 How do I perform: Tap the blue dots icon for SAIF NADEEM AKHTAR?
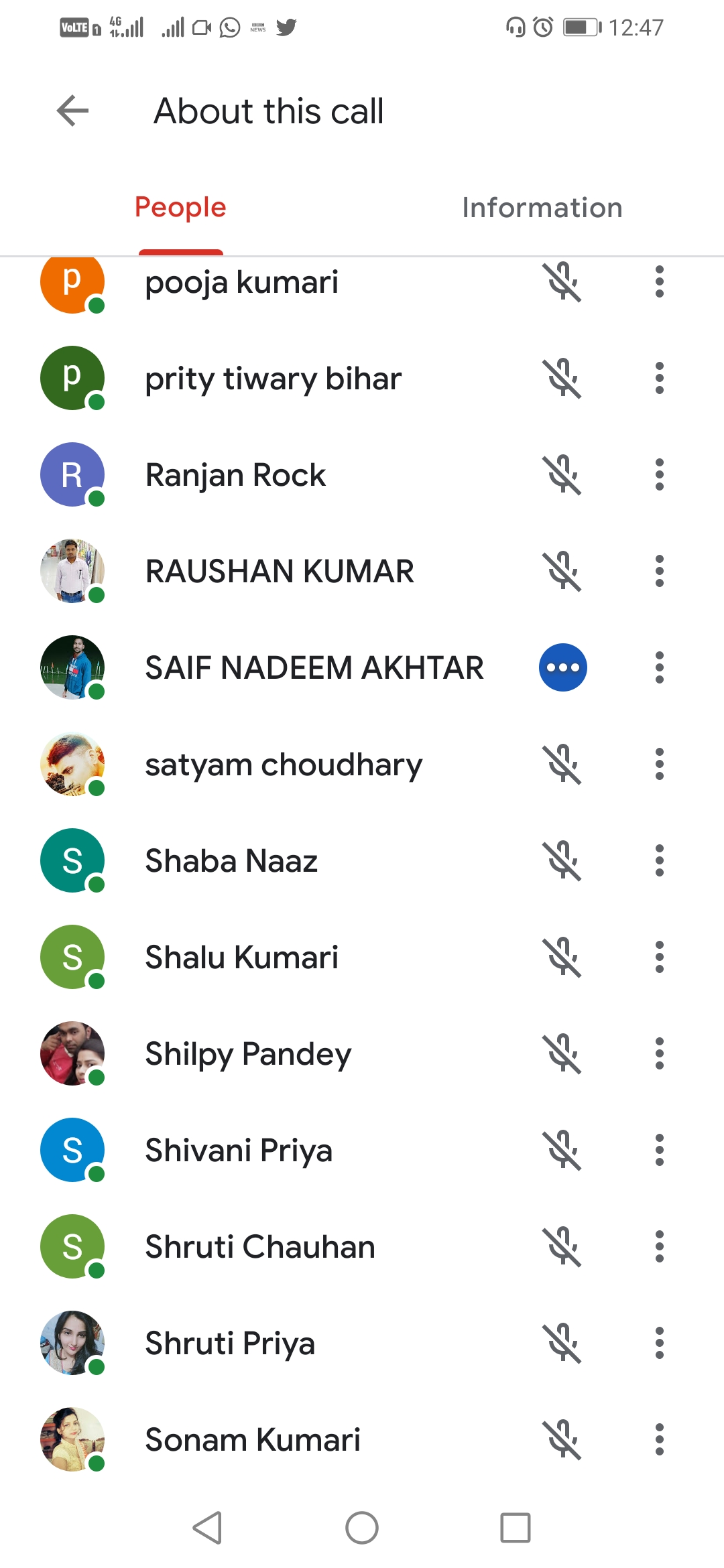click(563, 667)
